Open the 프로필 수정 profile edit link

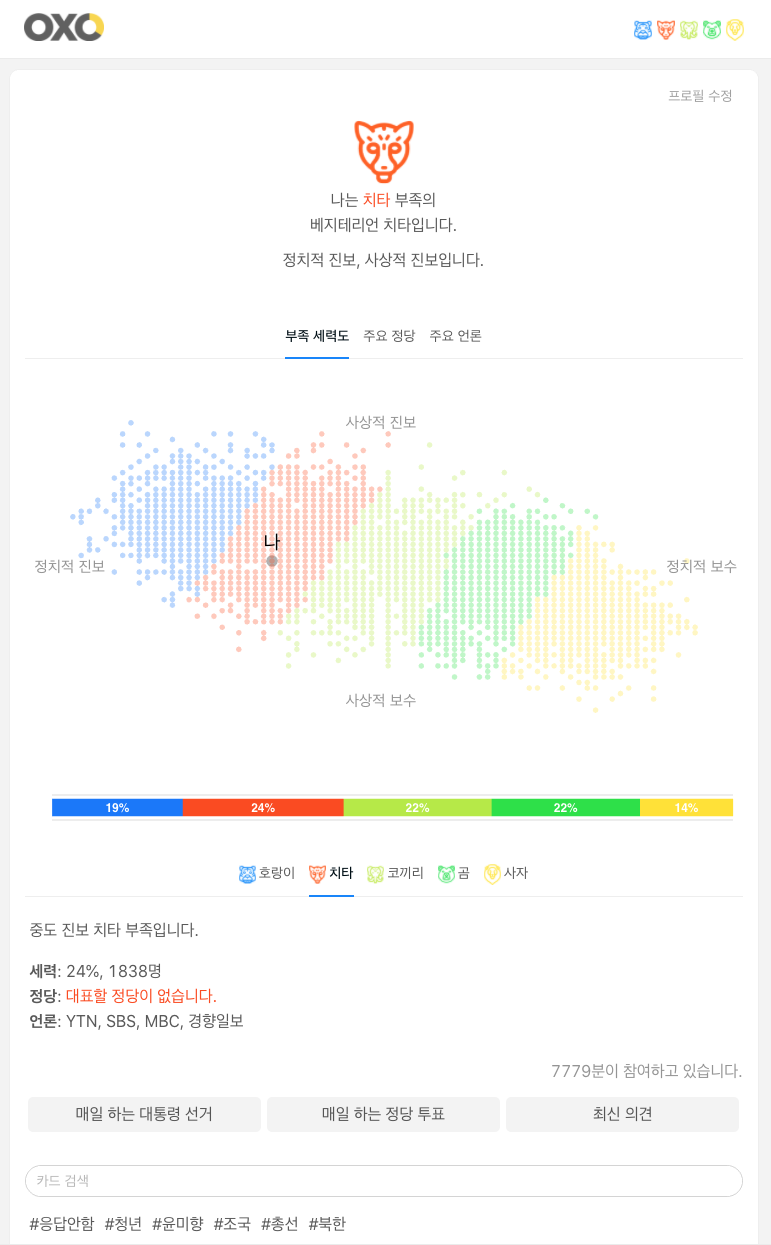[x=700, y=96]
